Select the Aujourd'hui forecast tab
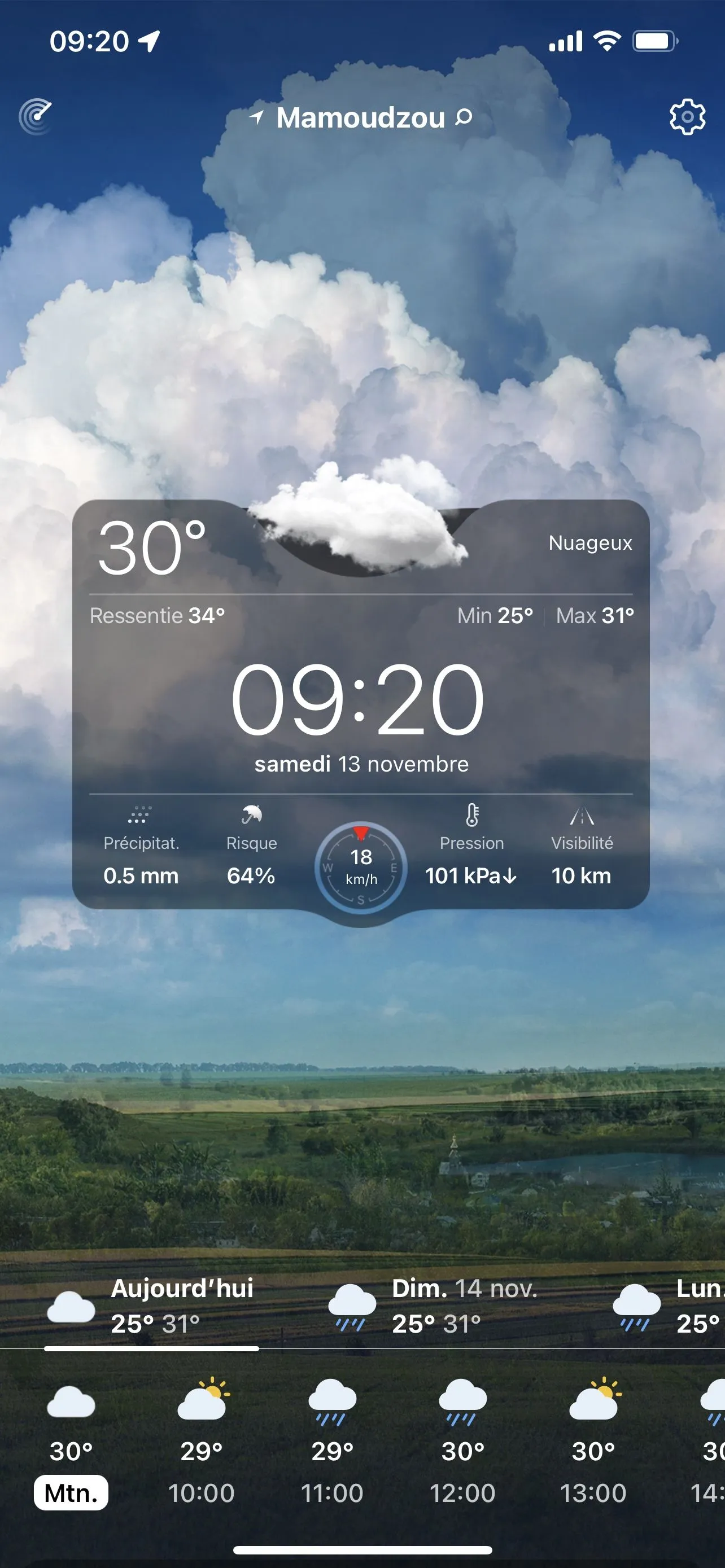Screen dimensions: 725x1568 pyautogui.click(x=152, y=1306)
